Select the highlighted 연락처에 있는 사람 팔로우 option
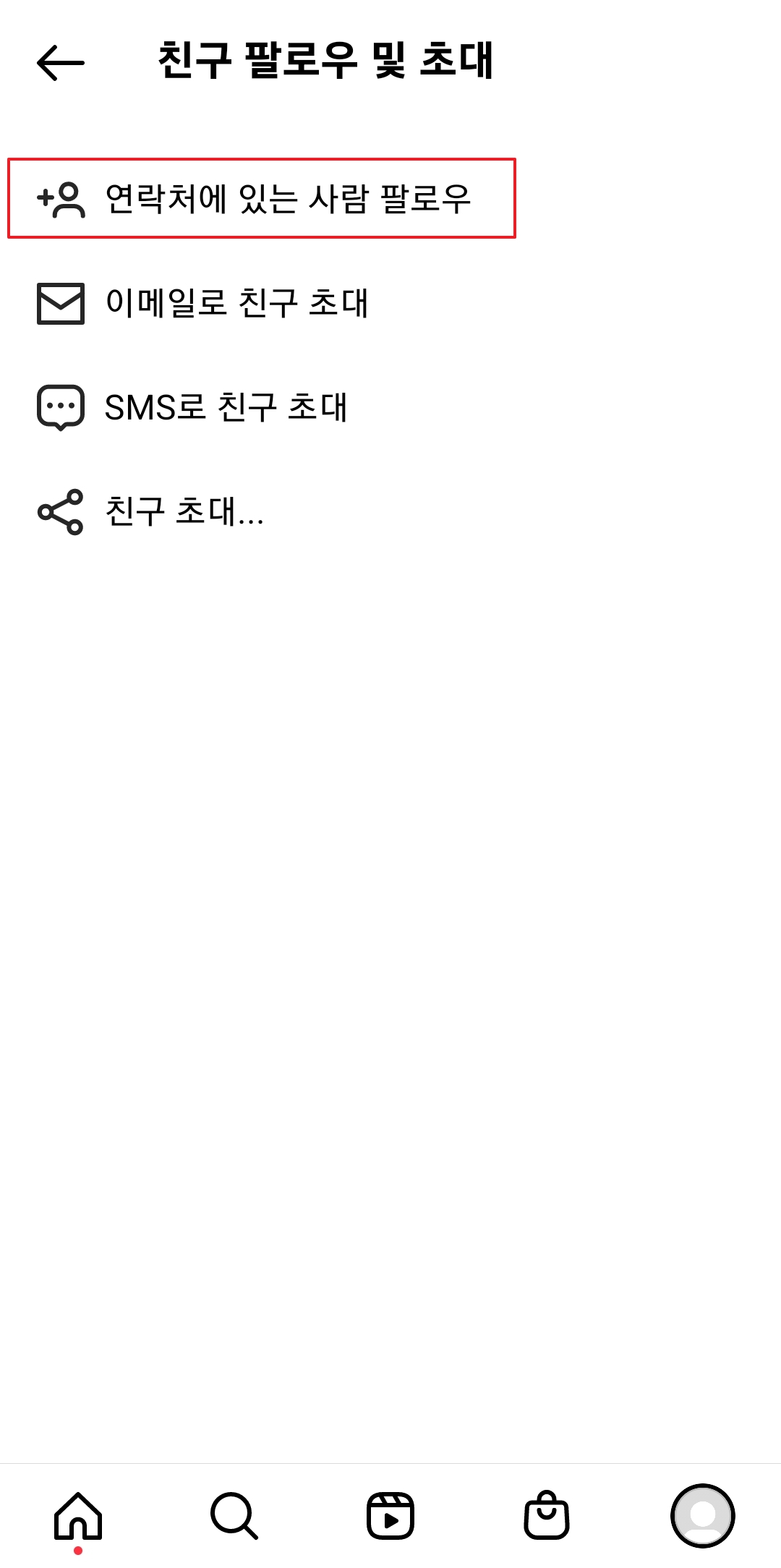Screen dimensions: 781x1568 click(x=289, y=197)
